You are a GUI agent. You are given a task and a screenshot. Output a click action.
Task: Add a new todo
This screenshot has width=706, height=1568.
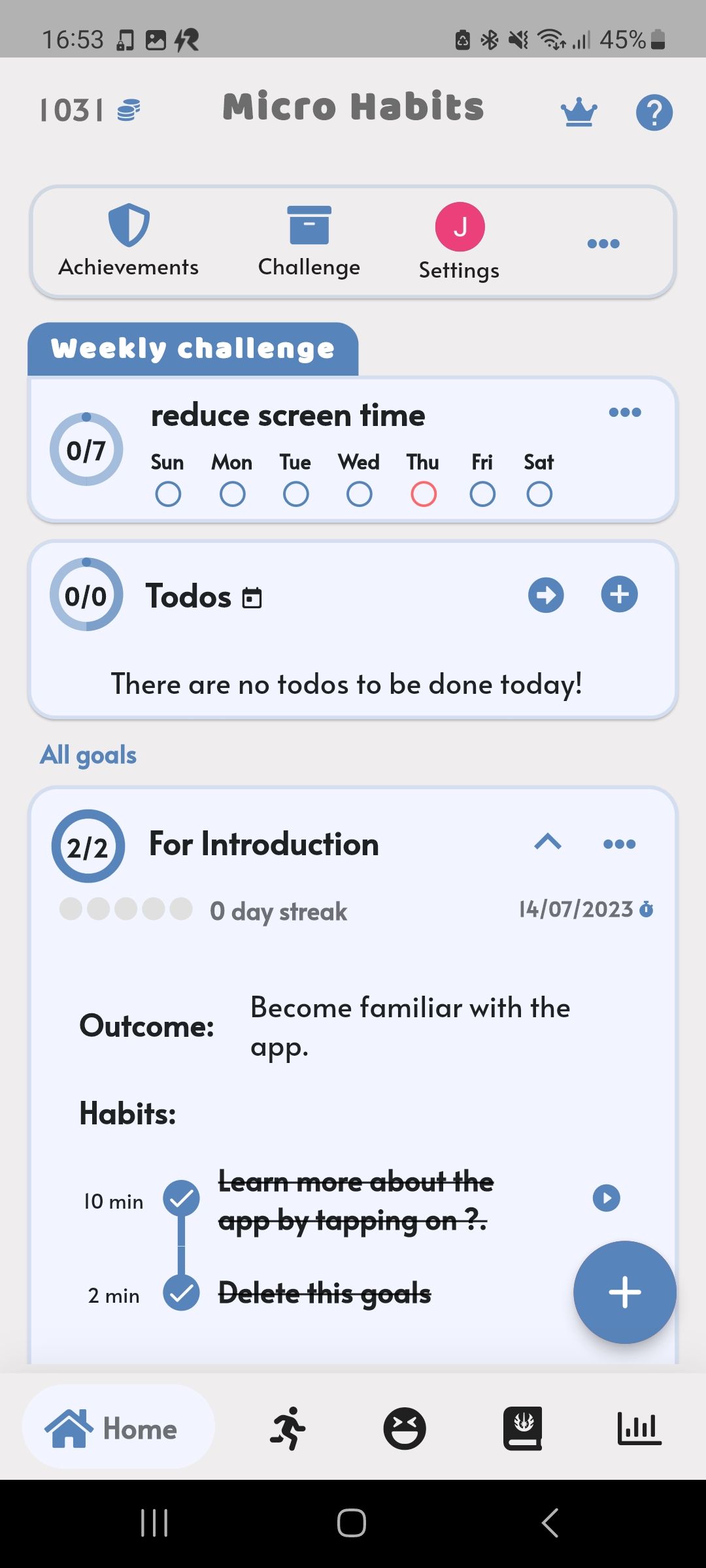619,595
